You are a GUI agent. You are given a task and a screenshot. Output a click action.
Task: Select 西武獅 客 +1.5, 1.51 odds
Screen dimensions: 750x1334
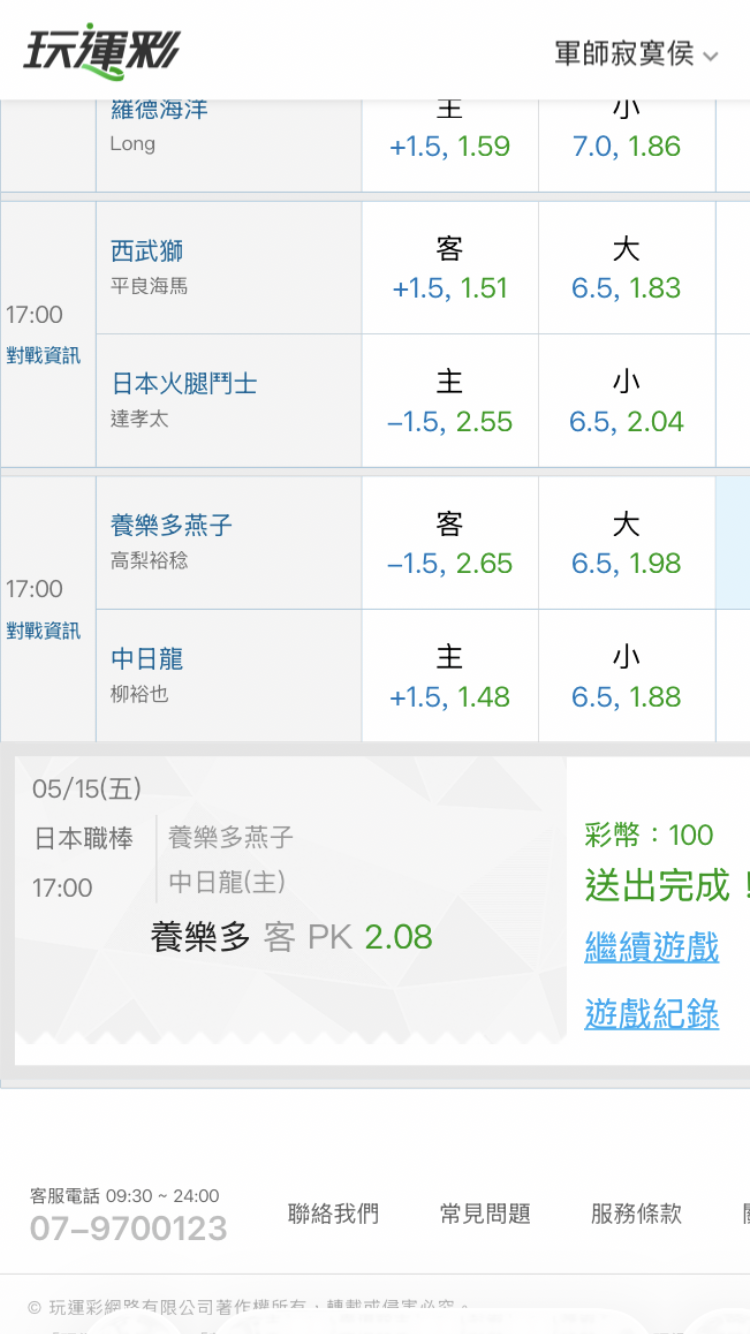[450, 268]
